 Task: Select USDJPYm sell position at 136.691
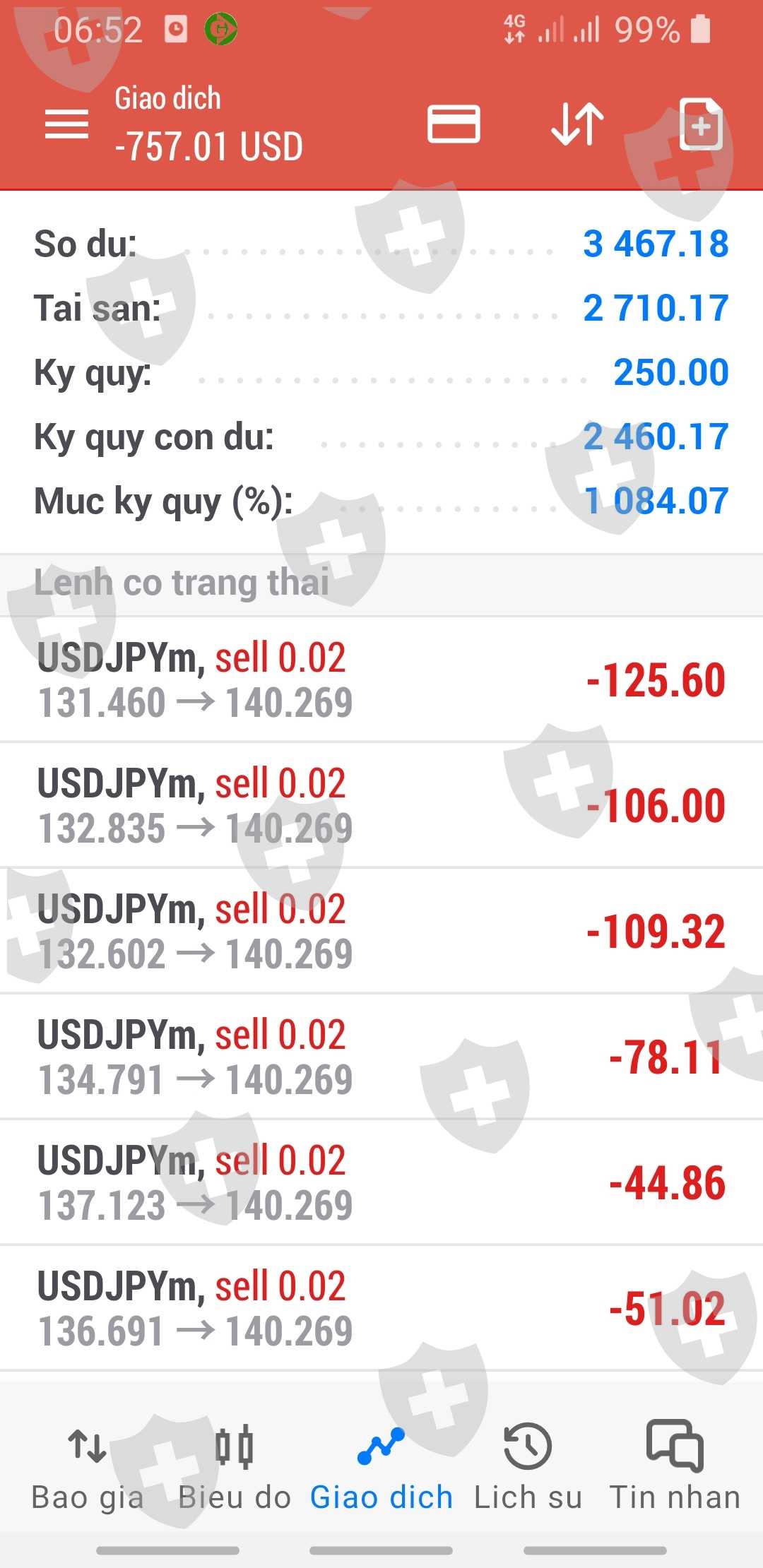[381, 1308]
